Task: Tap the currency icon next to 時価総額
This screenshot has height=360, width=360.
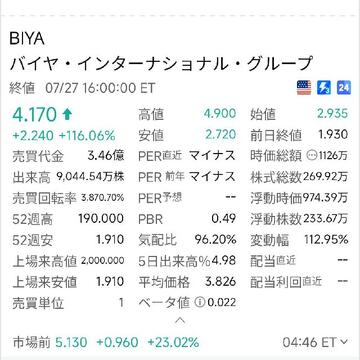Action: pos(312,156)
